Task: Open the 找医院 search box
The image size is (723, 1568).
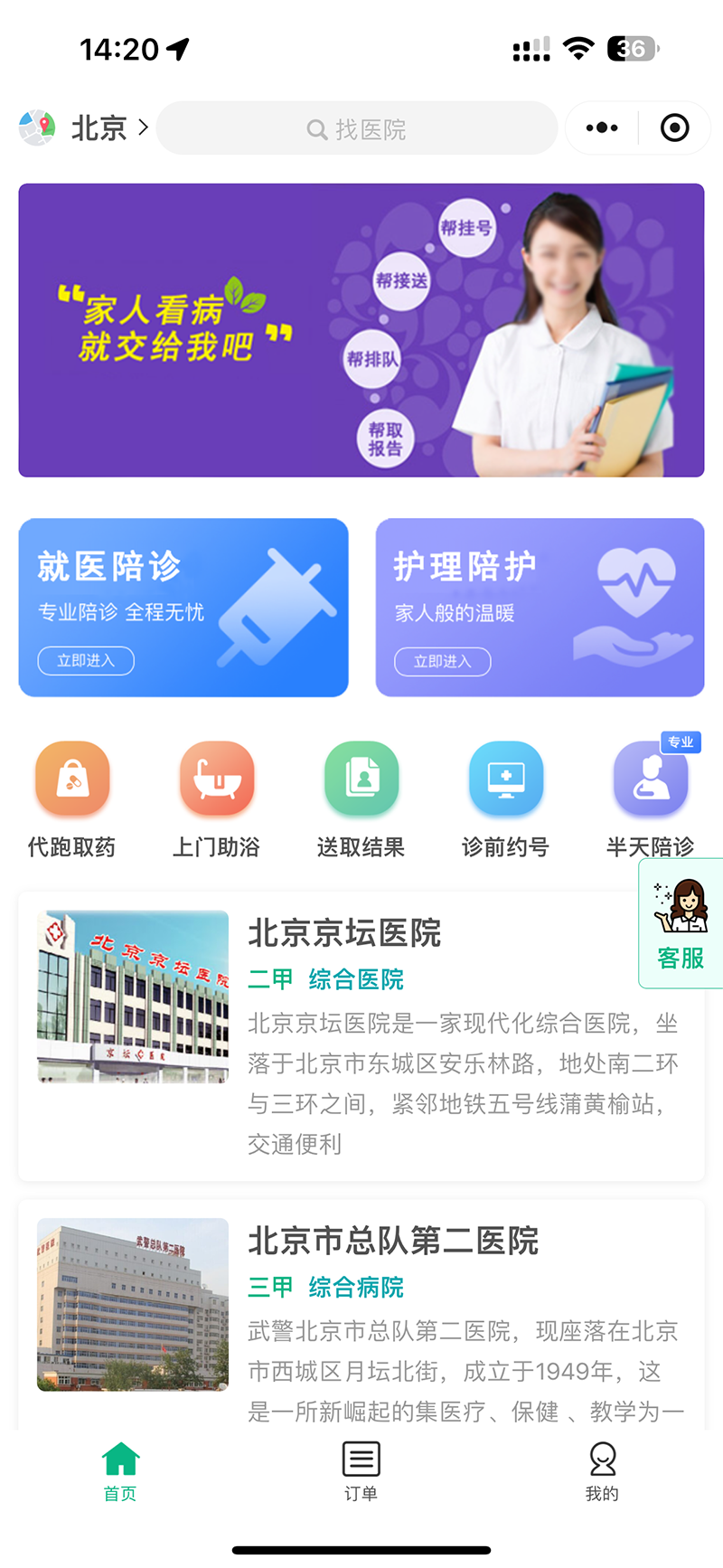Action: (x=357, y=128)
